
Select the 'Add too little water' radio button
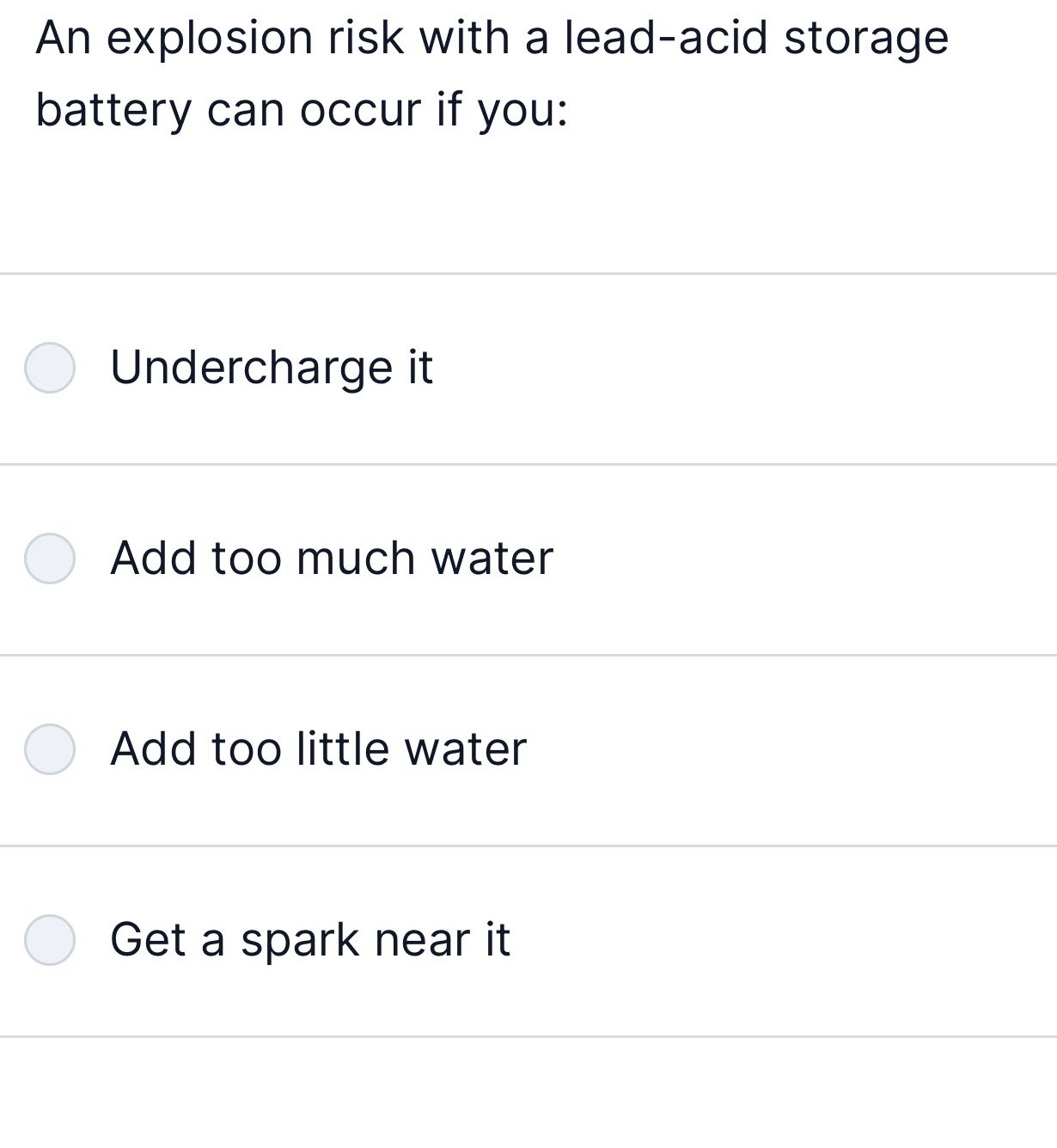point(52,749)
